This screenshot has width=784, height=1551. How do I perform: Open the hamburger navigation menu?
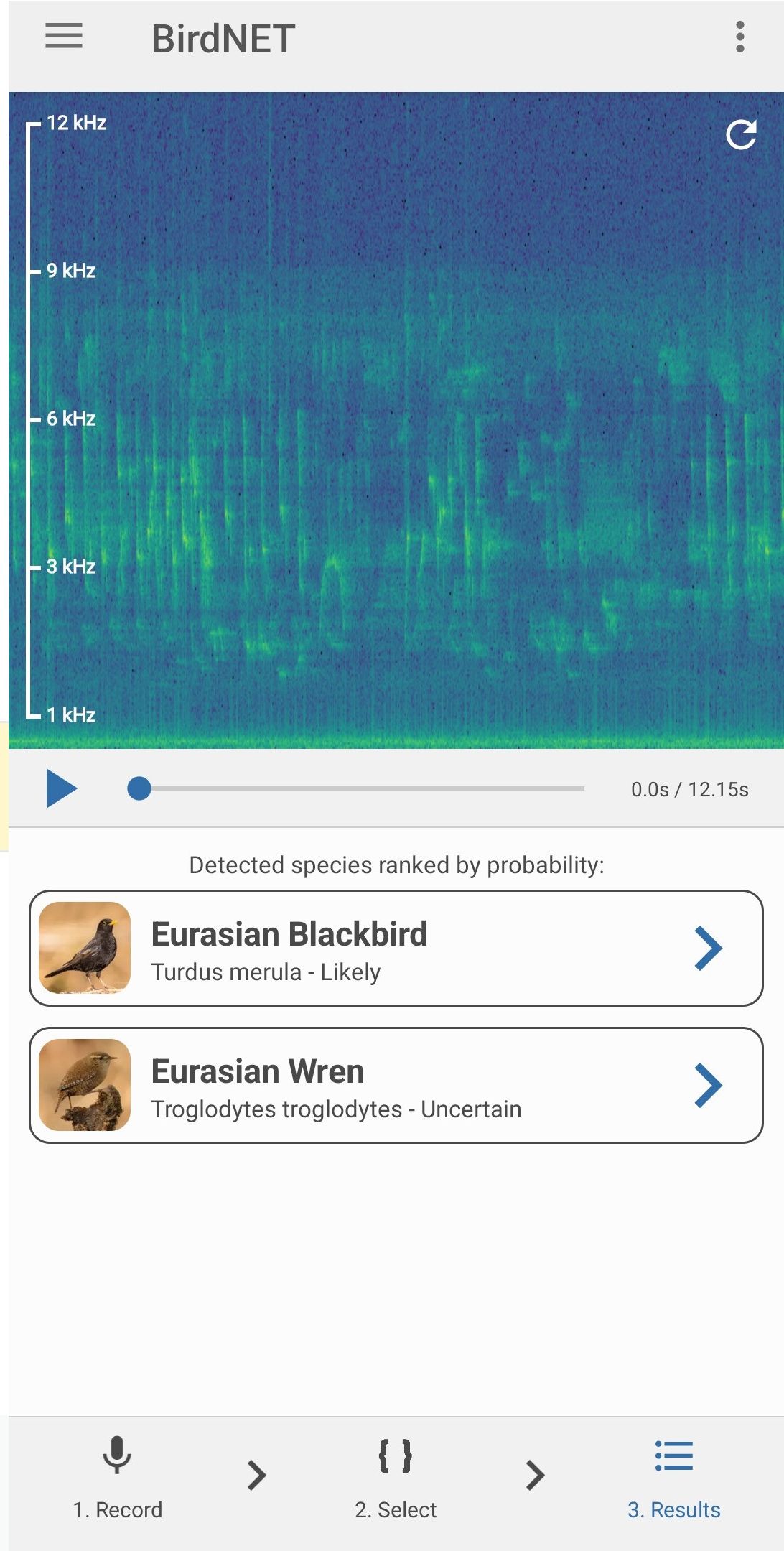pos(64,37)
